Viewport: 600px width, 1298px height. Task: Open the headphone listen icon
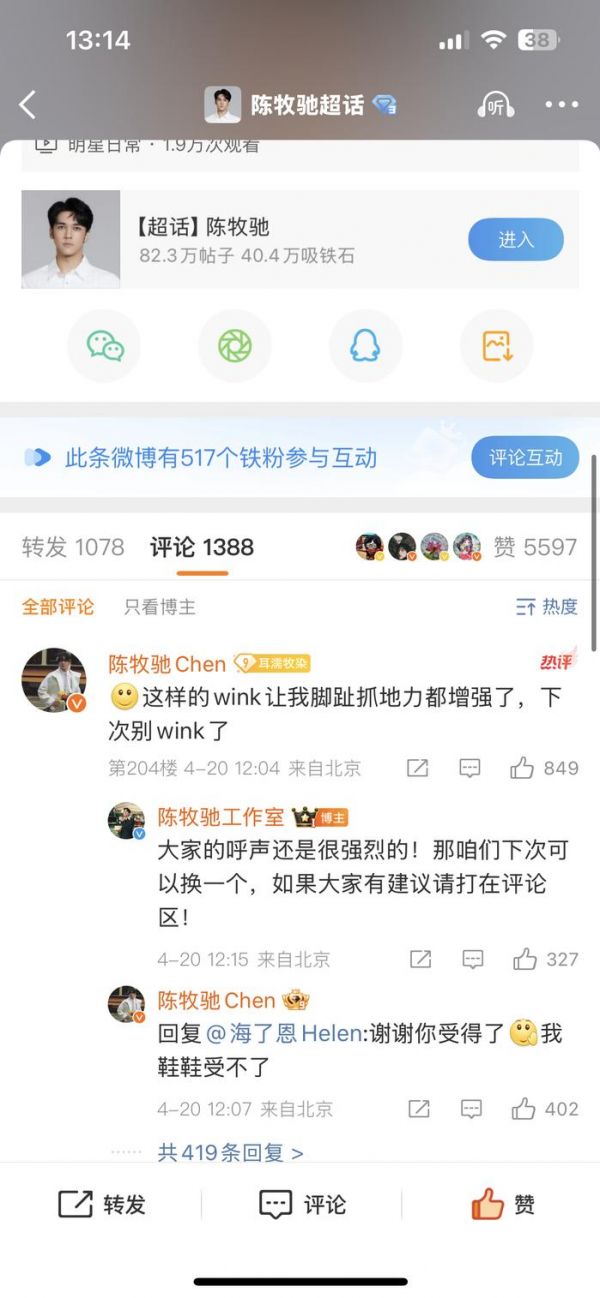[x=495, y=105]
